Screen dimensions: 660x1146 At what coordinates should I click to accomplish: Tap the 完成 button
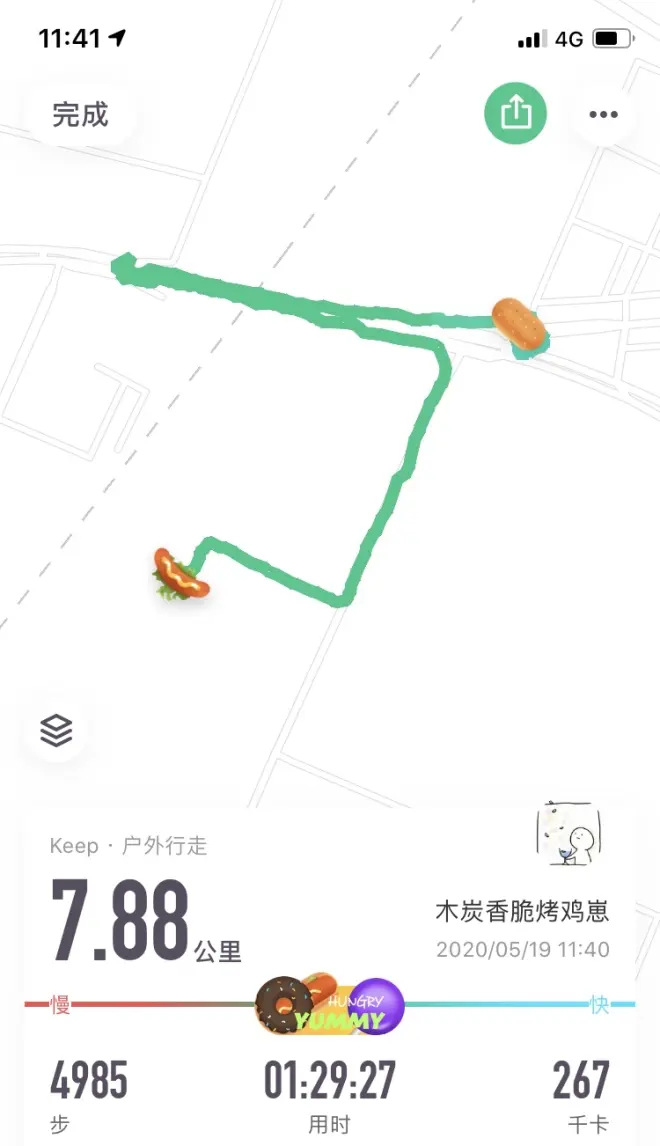[x=80, y=115]
